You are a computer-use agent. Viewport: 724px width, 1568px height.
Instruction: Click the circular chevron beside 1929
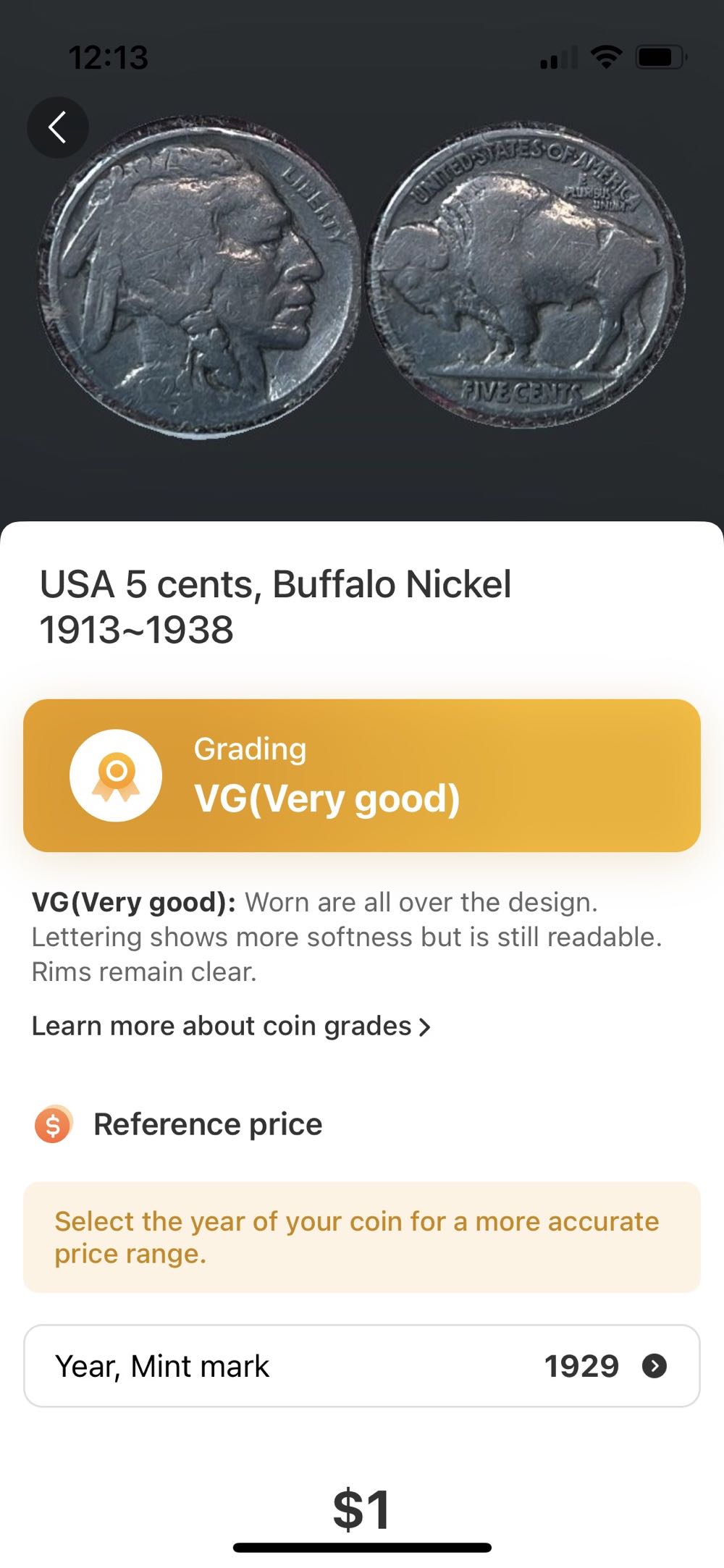click(x=655, y=1366)
